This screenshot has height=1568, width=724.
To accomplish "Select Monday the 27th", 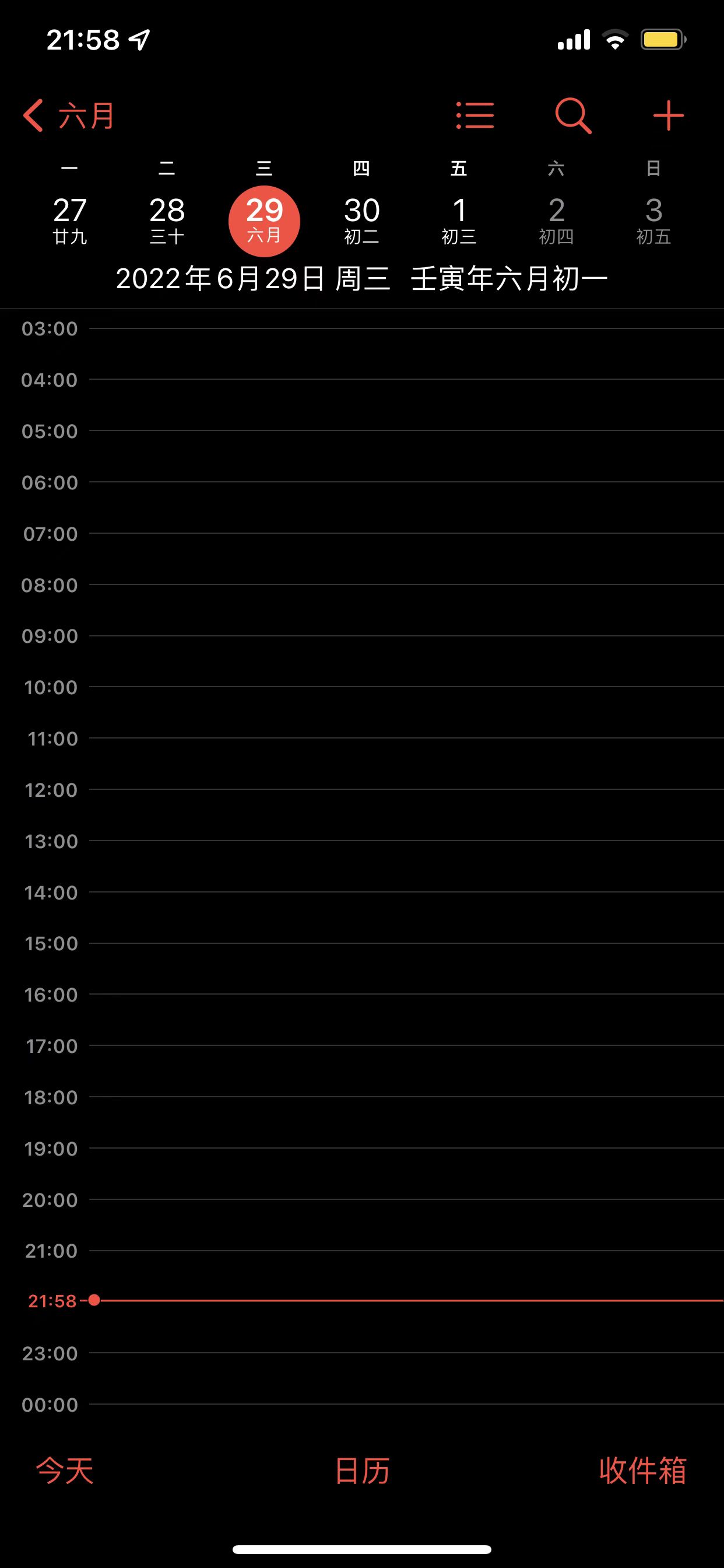I will click(x=70, y=220).
